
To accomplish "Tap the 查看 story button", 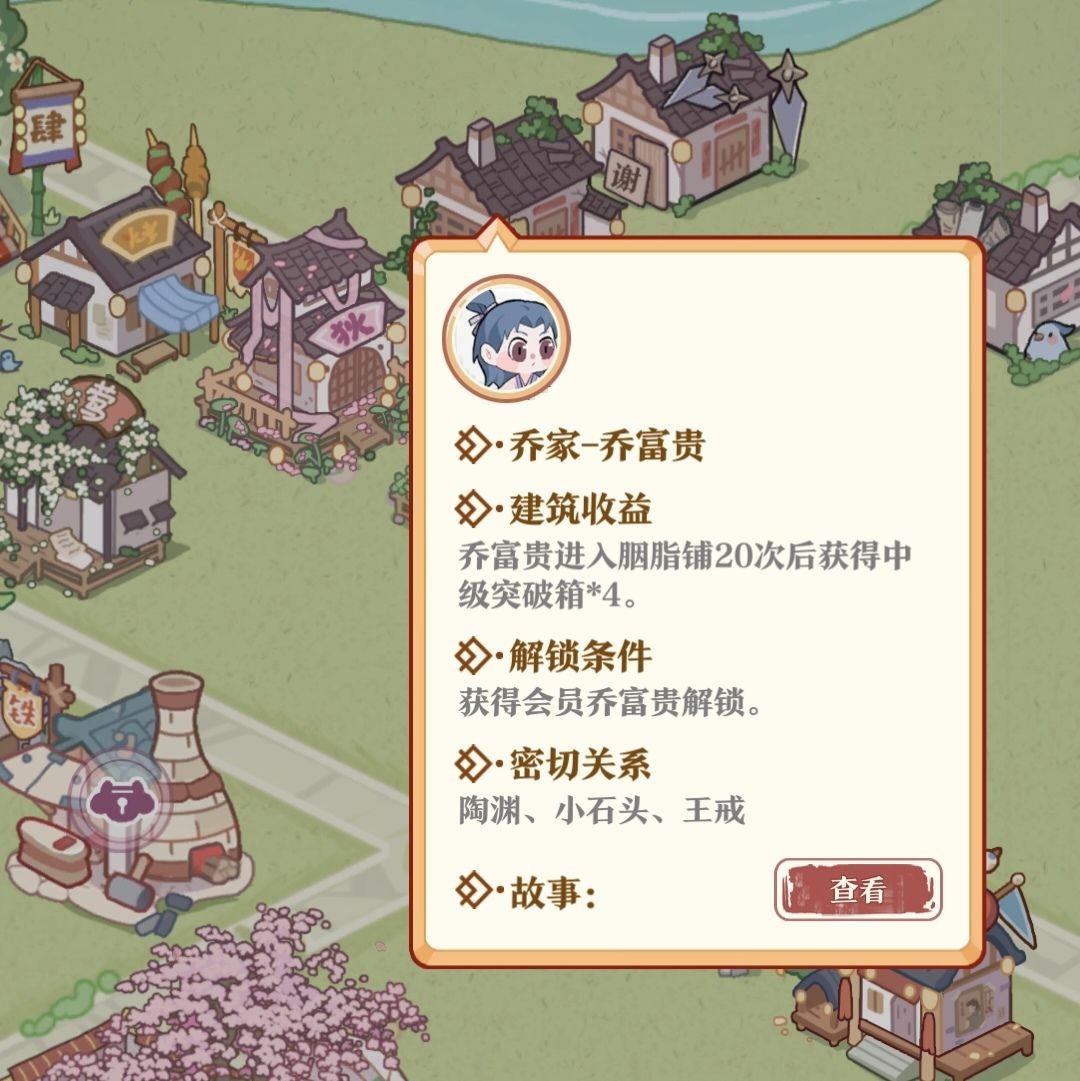I will tap(858, 890).
